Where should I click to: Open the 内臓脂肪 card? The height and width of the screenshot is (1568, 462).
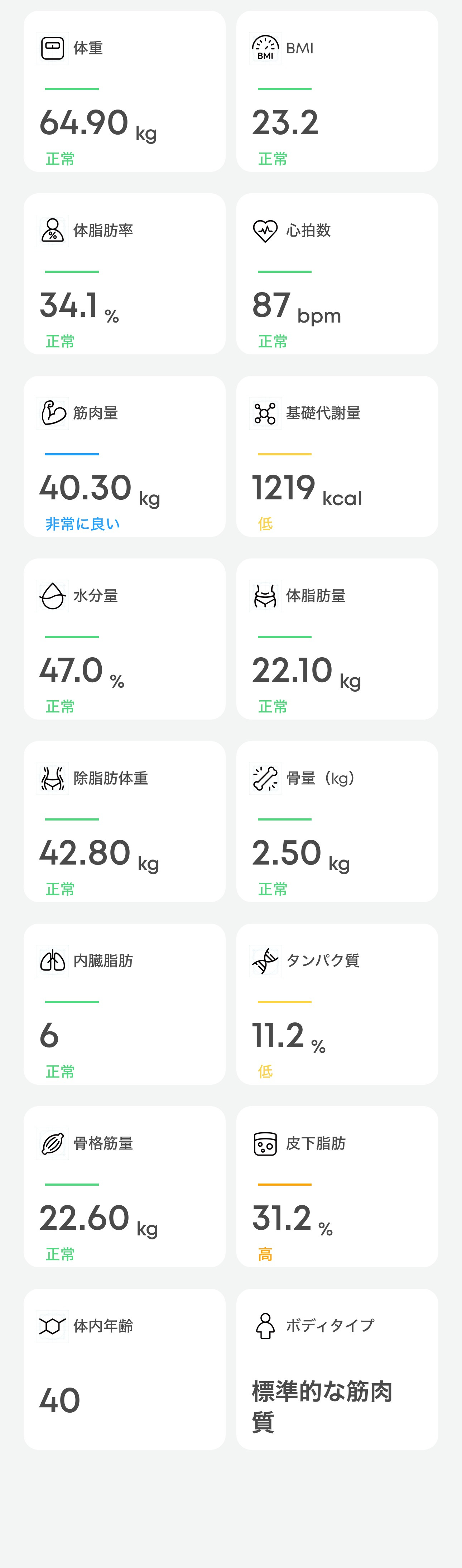[x=124, y=1005]
